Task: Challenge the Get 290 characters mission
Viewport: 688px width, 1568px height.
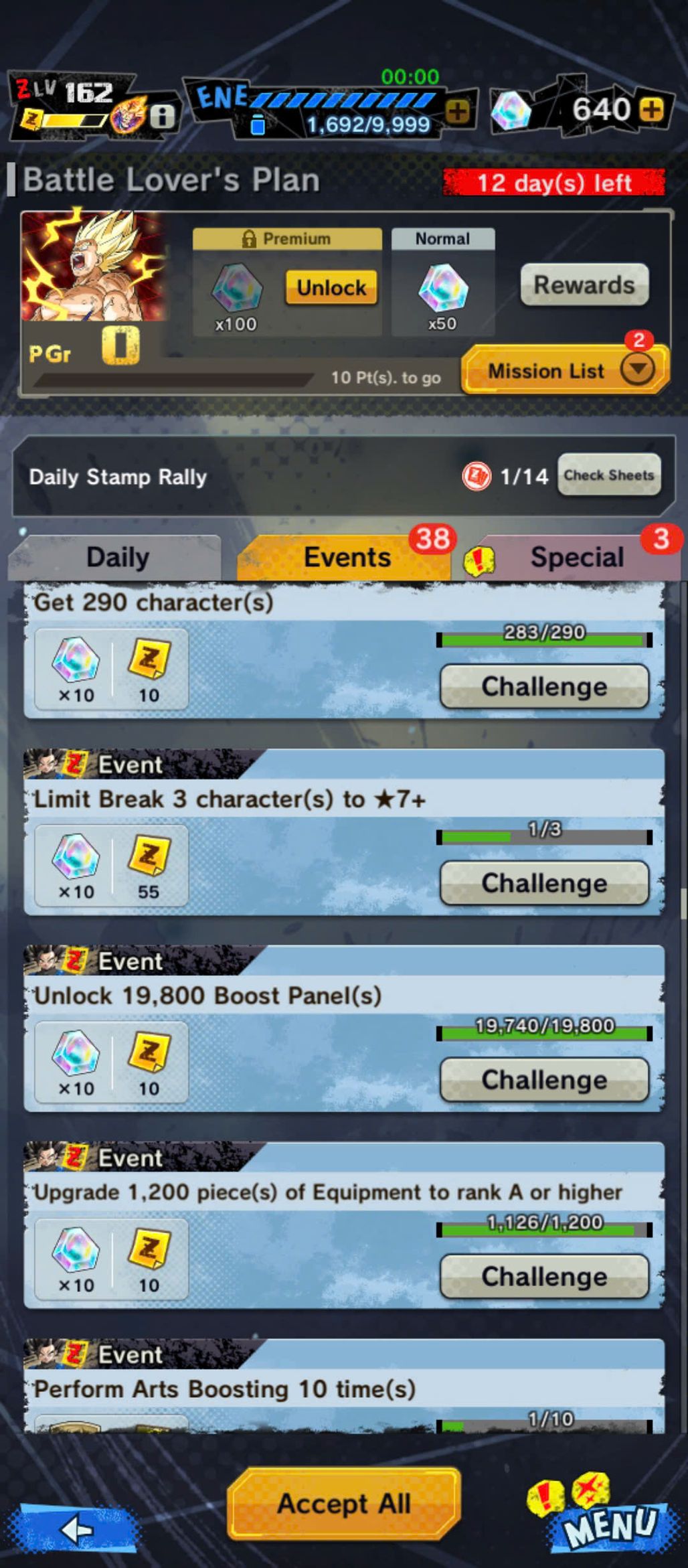Action: (544, 686)
